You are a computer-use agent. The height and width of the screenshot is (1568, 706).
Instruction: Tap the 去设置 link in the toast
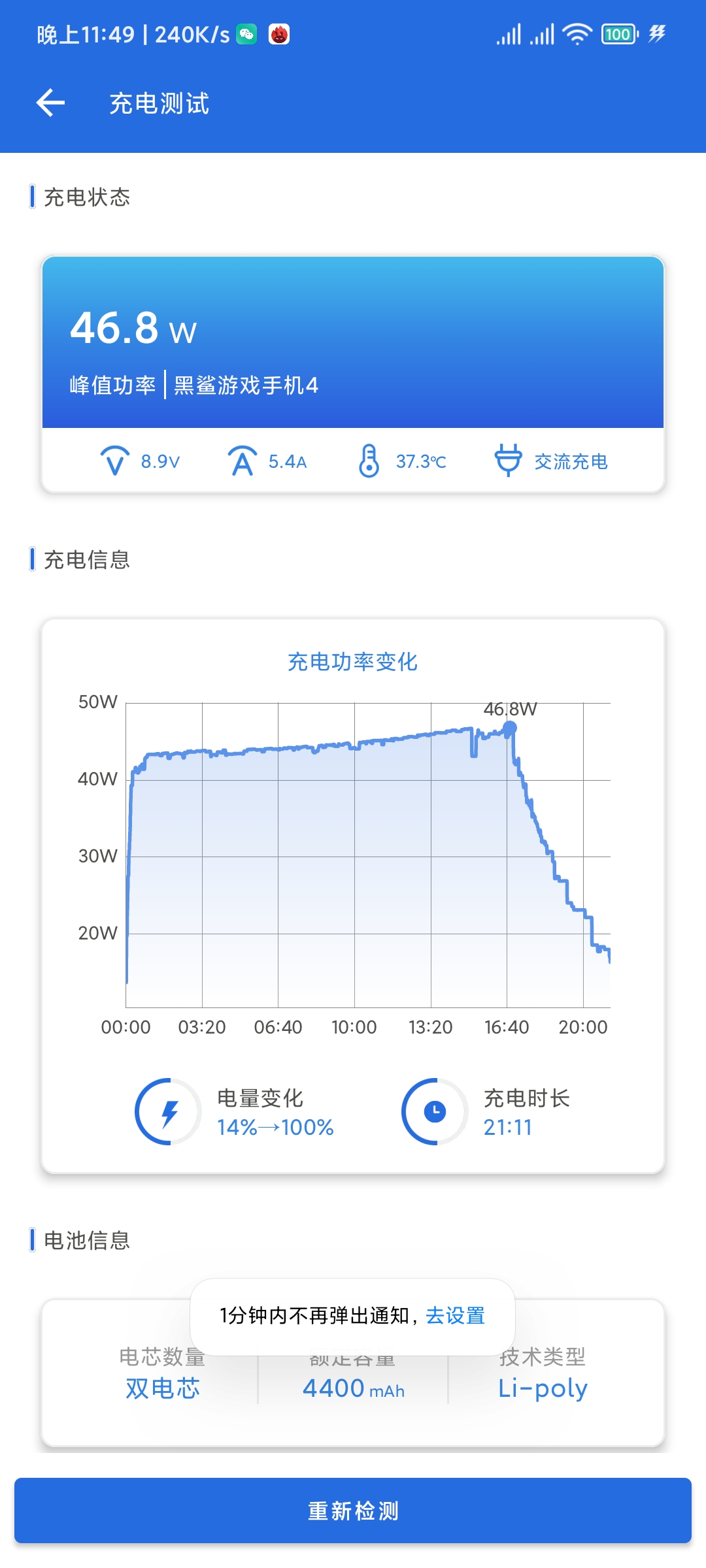(456, 1315)
